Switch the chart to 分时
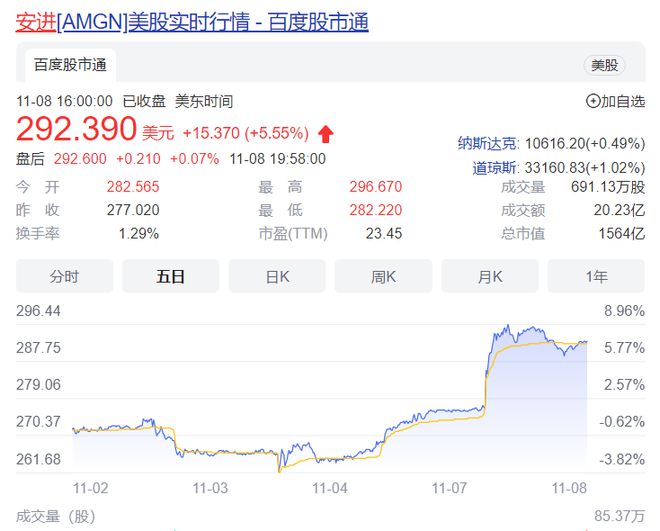The height and width of the screenshot is (531, 660). click(64, 276)
